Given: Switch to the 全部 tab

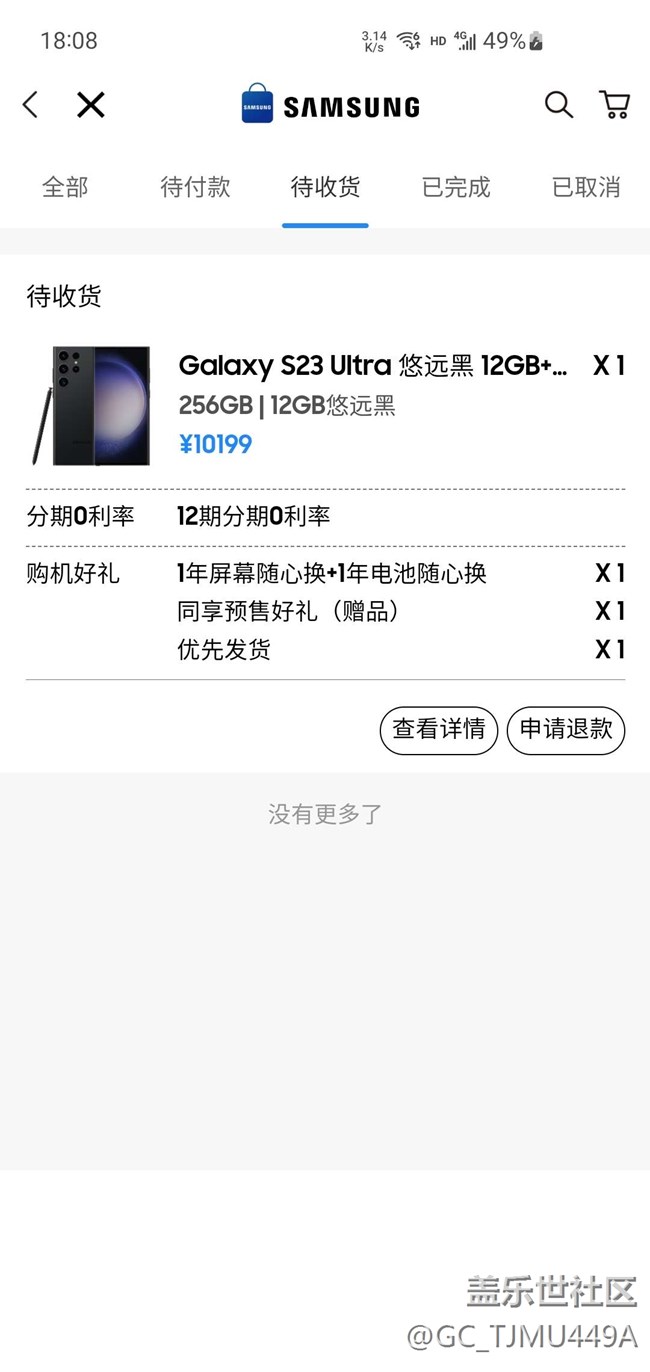Looking at the screenshot, I should tap(65, 187).
